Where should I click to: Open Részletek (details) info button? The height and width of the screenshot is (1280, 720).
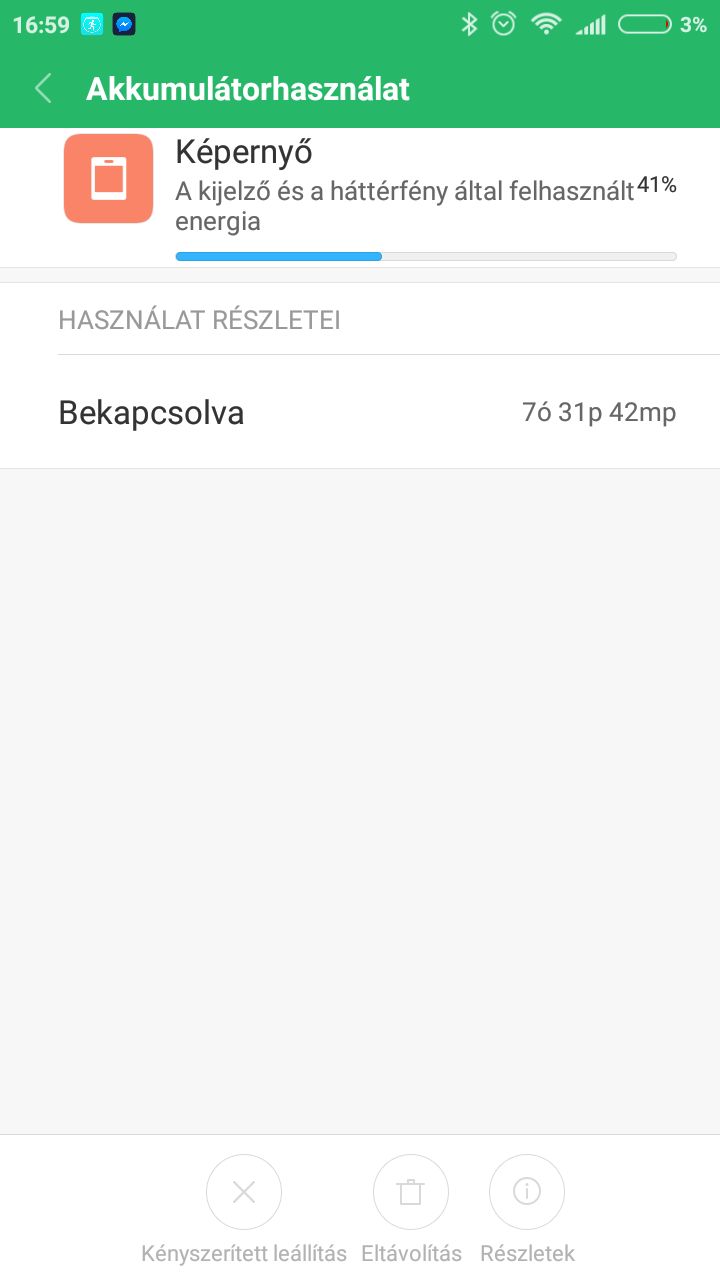(x=527, y=1192)
